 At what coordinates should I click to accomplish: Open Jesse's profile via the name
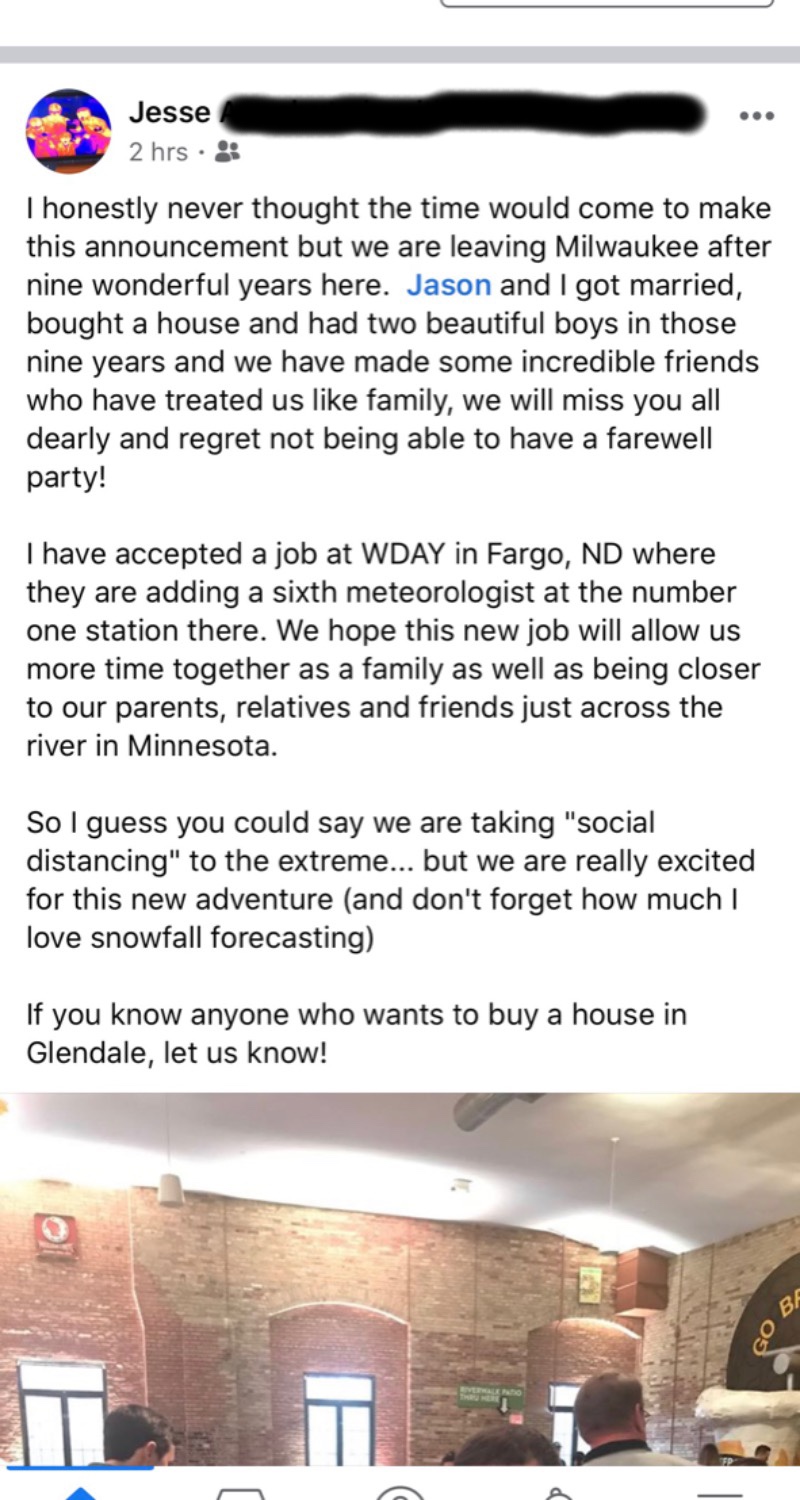(169, 113)
